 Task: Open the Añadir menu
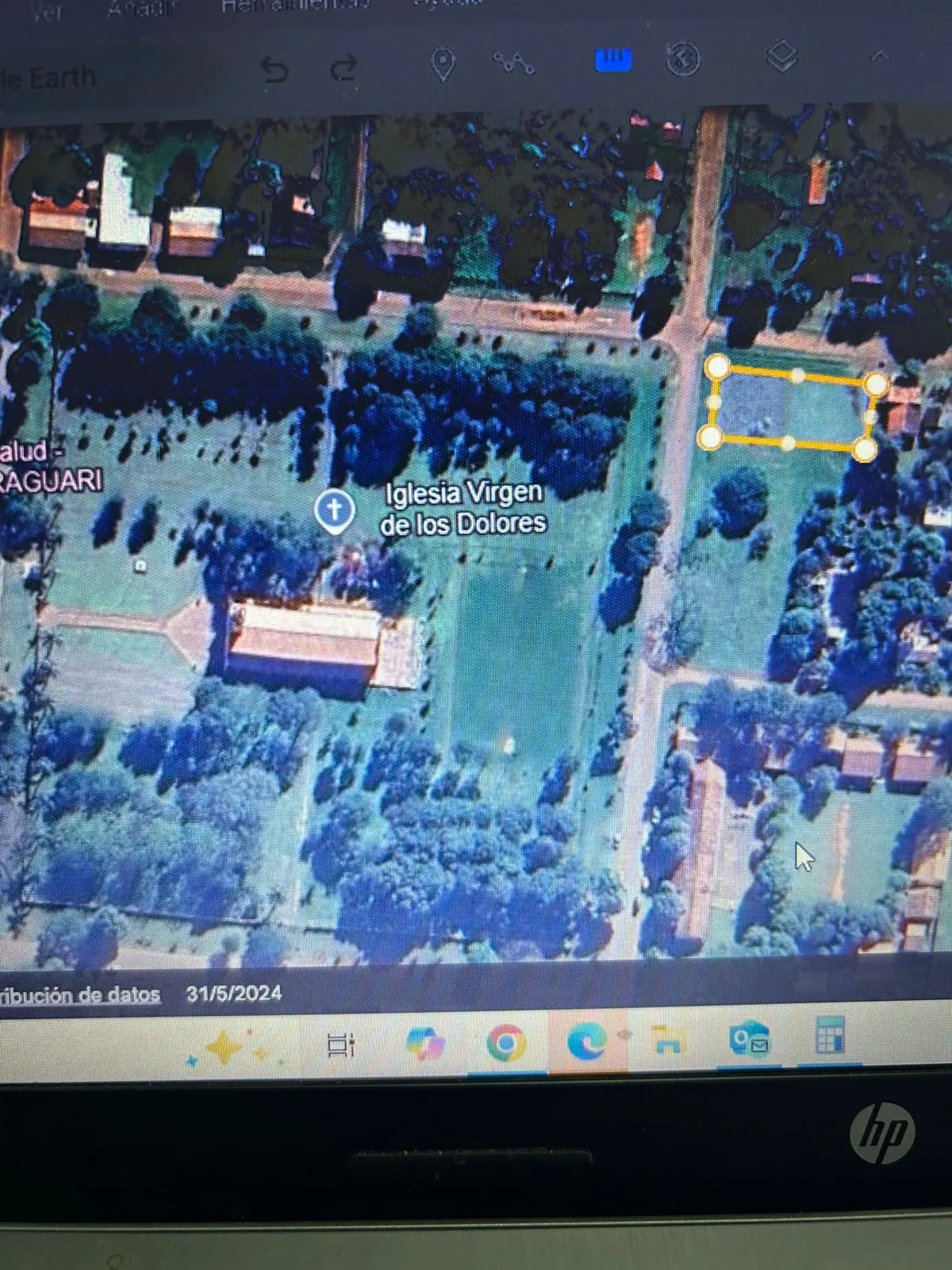point(144,8)
